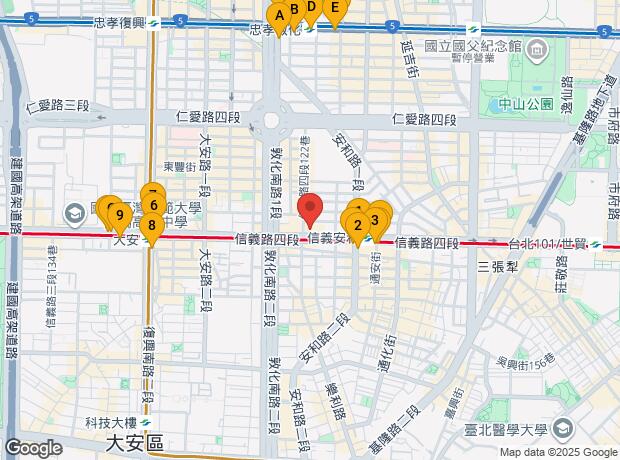Select the yellow marker labeled E

point(335,11)
